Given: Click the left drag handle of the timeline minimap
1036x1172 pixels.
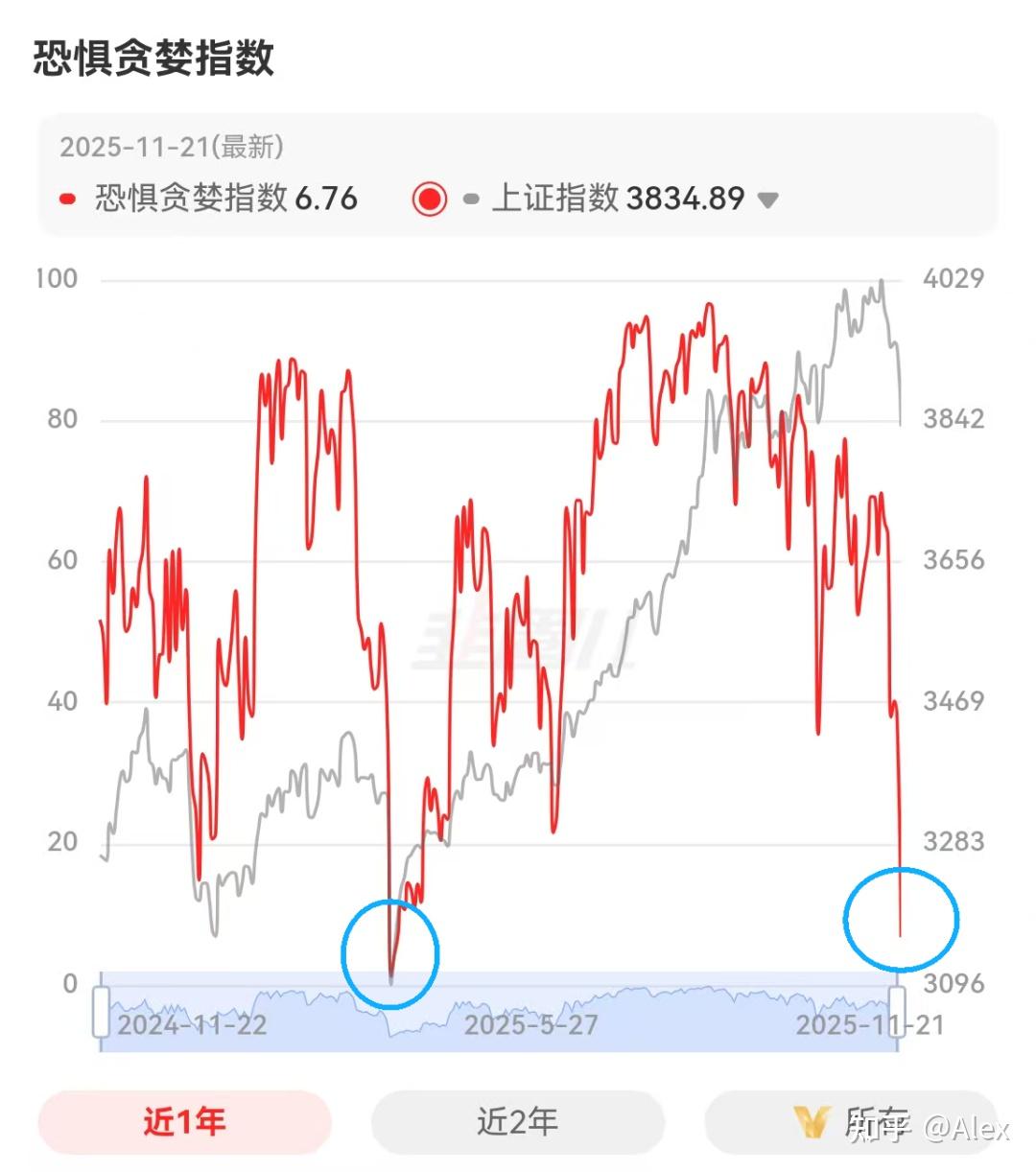Looking at the screenshot, I should pyautogui.click(x=99, y=1012).
